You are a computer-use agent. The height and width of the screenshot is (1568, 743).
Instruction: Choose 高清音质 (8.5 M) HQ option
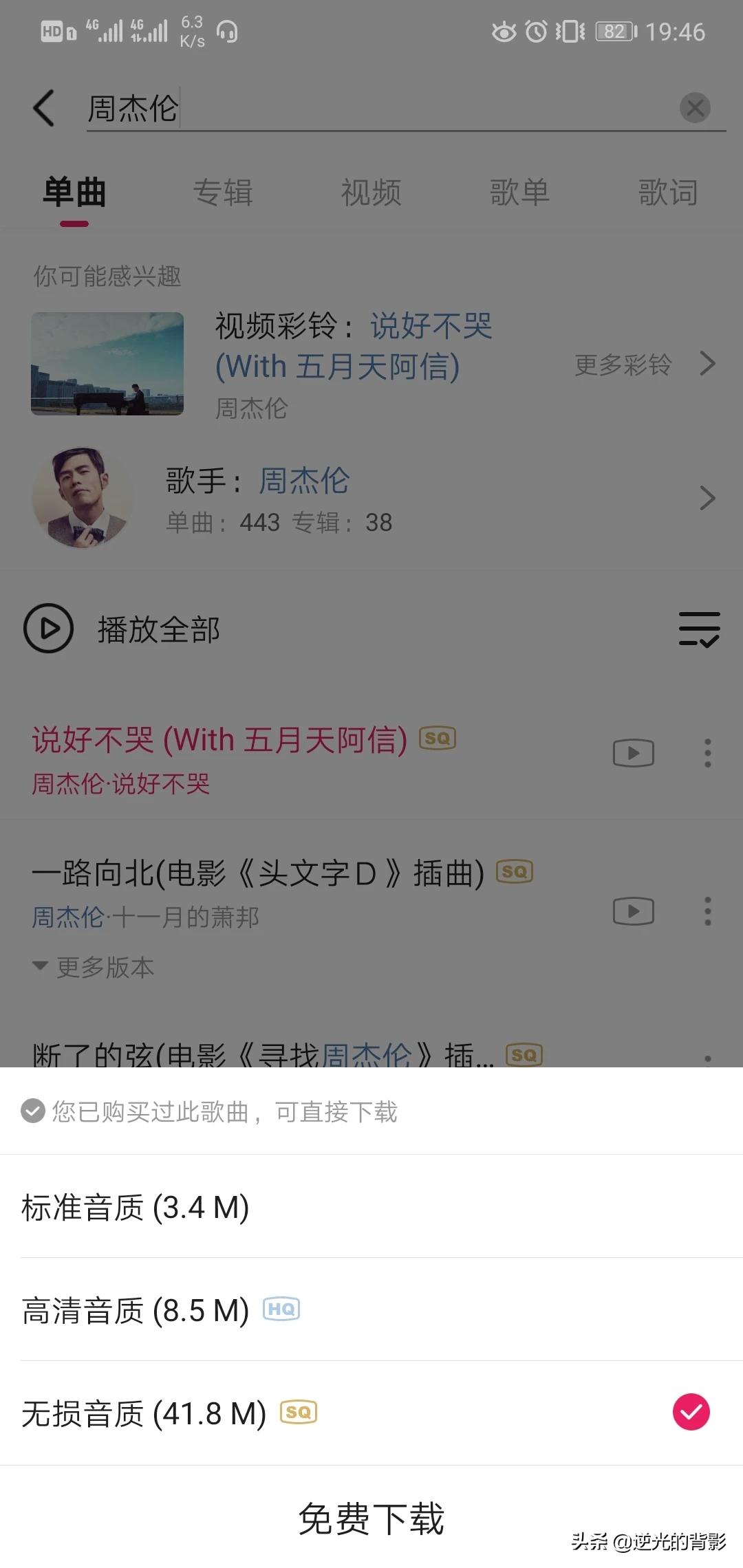pos(371,1311)
